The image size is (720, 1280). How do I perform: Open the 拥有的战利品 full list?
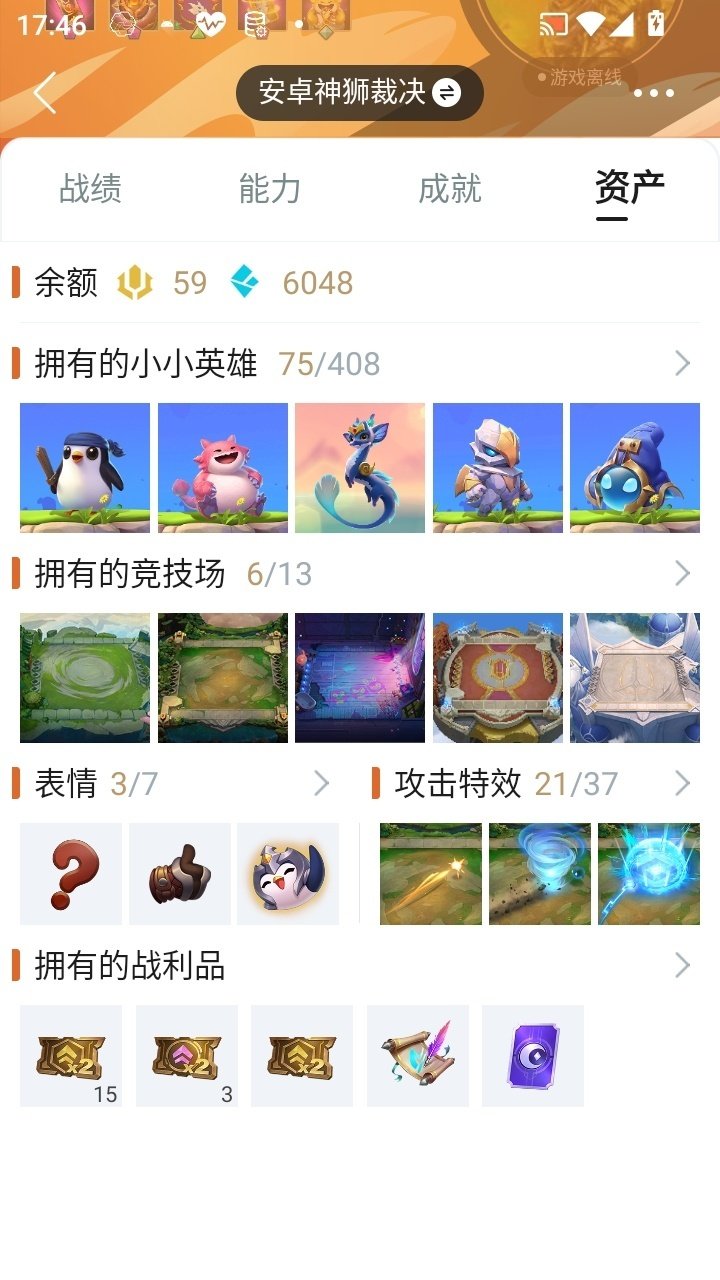683,965
